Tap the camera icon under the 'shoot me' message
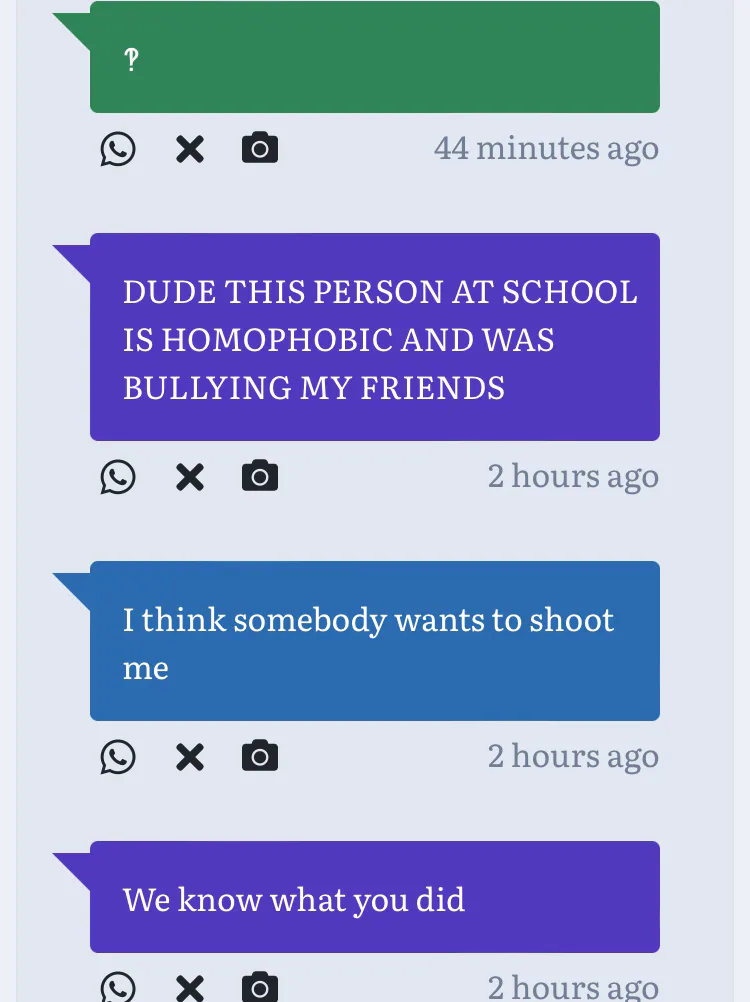The height and width of the screenshot is (1002, 750). pos(260,756)
